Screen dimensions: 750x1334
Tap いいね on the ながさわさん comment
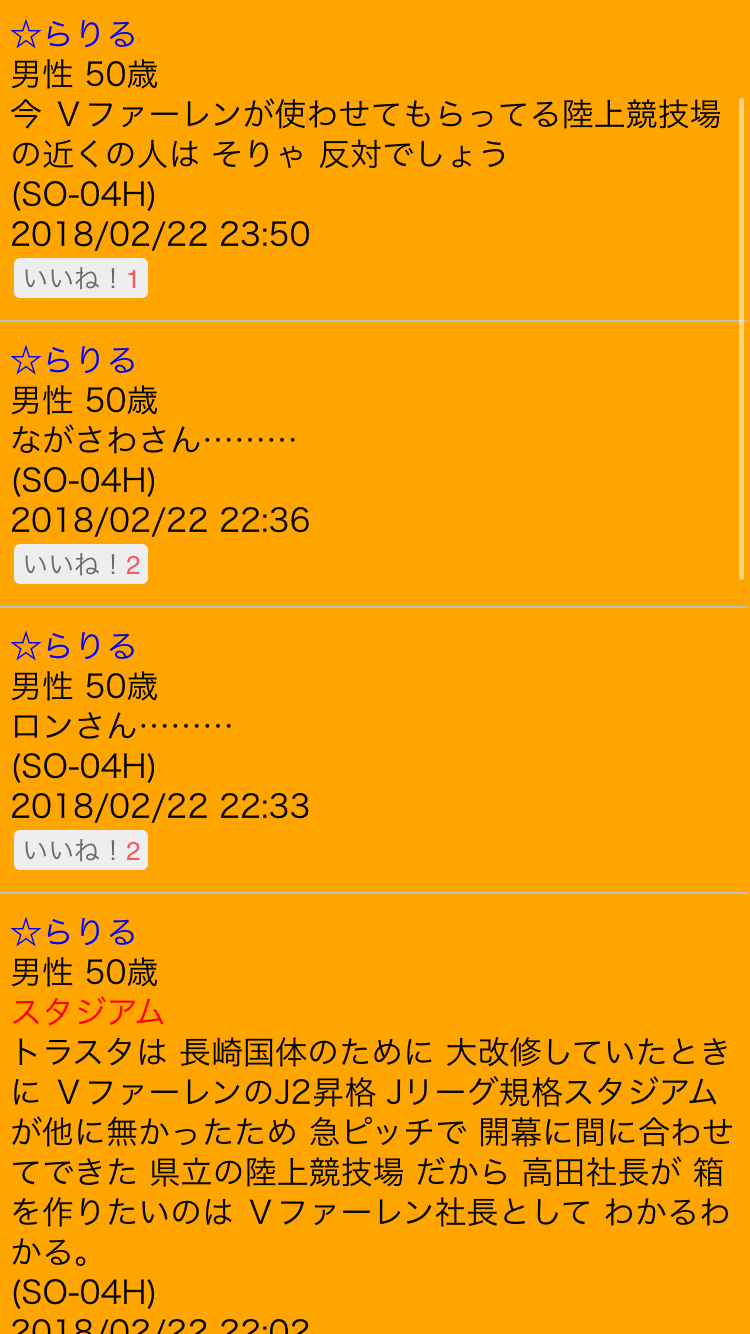pos(81,564)
